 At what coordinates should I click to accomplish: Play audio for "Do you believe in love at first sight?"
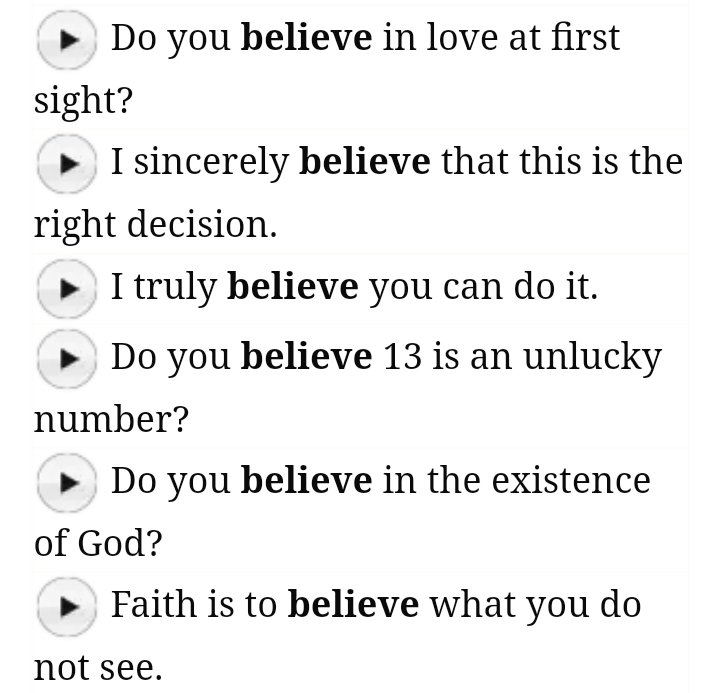pyautogui.click(x=67, y=40)
